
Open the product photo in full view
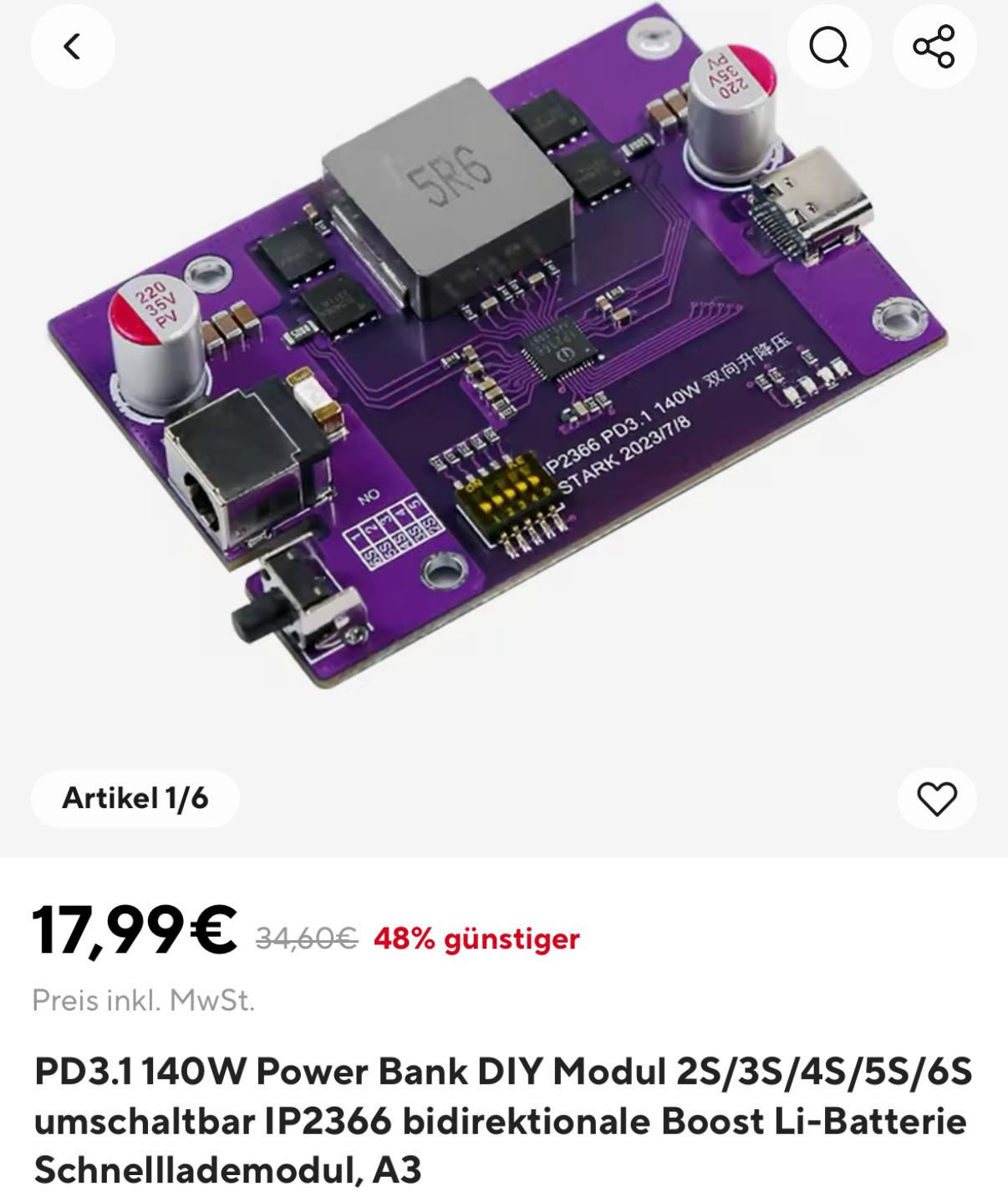501,376
